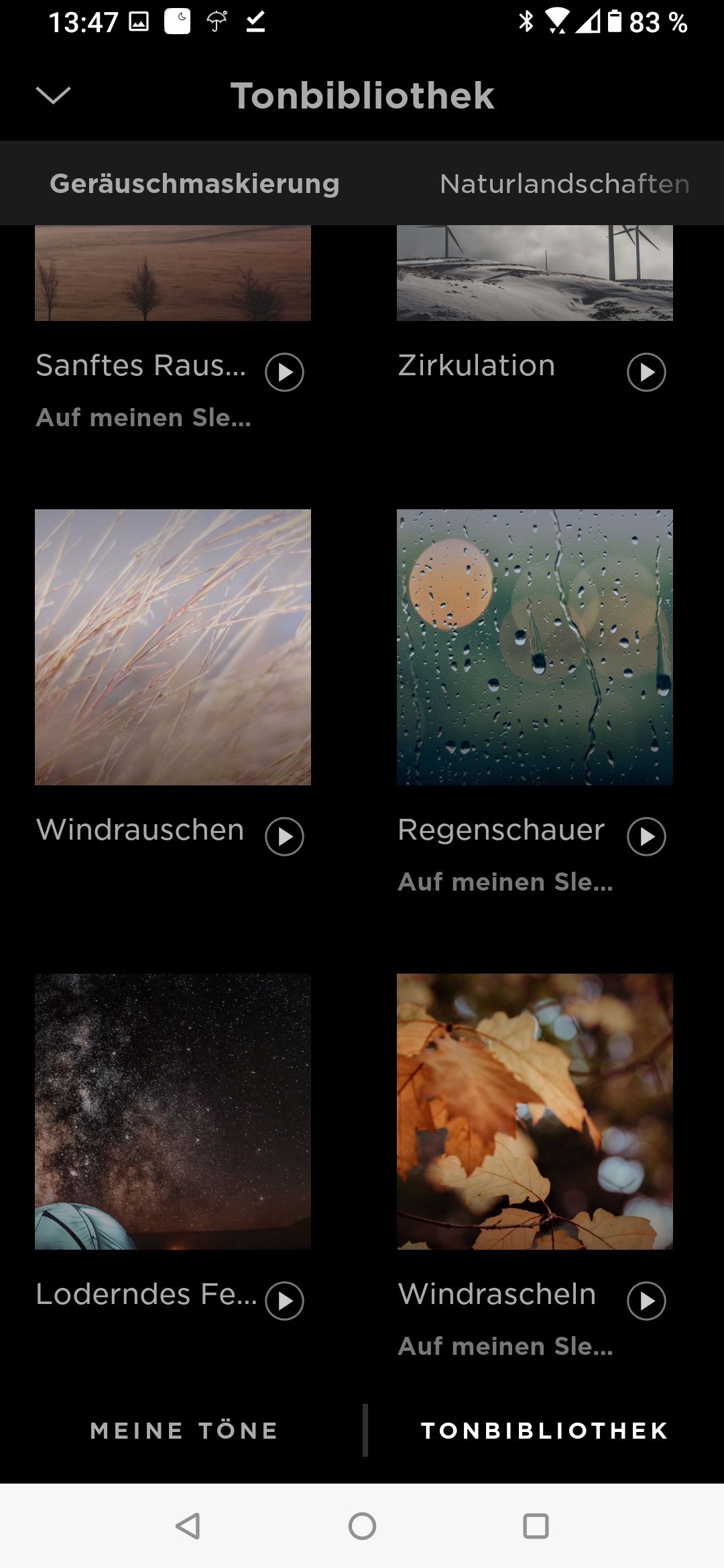This screenshot has height=1568, width=724.
Task: Play the Windrascheln sound preview
Action: point(646,1301)
